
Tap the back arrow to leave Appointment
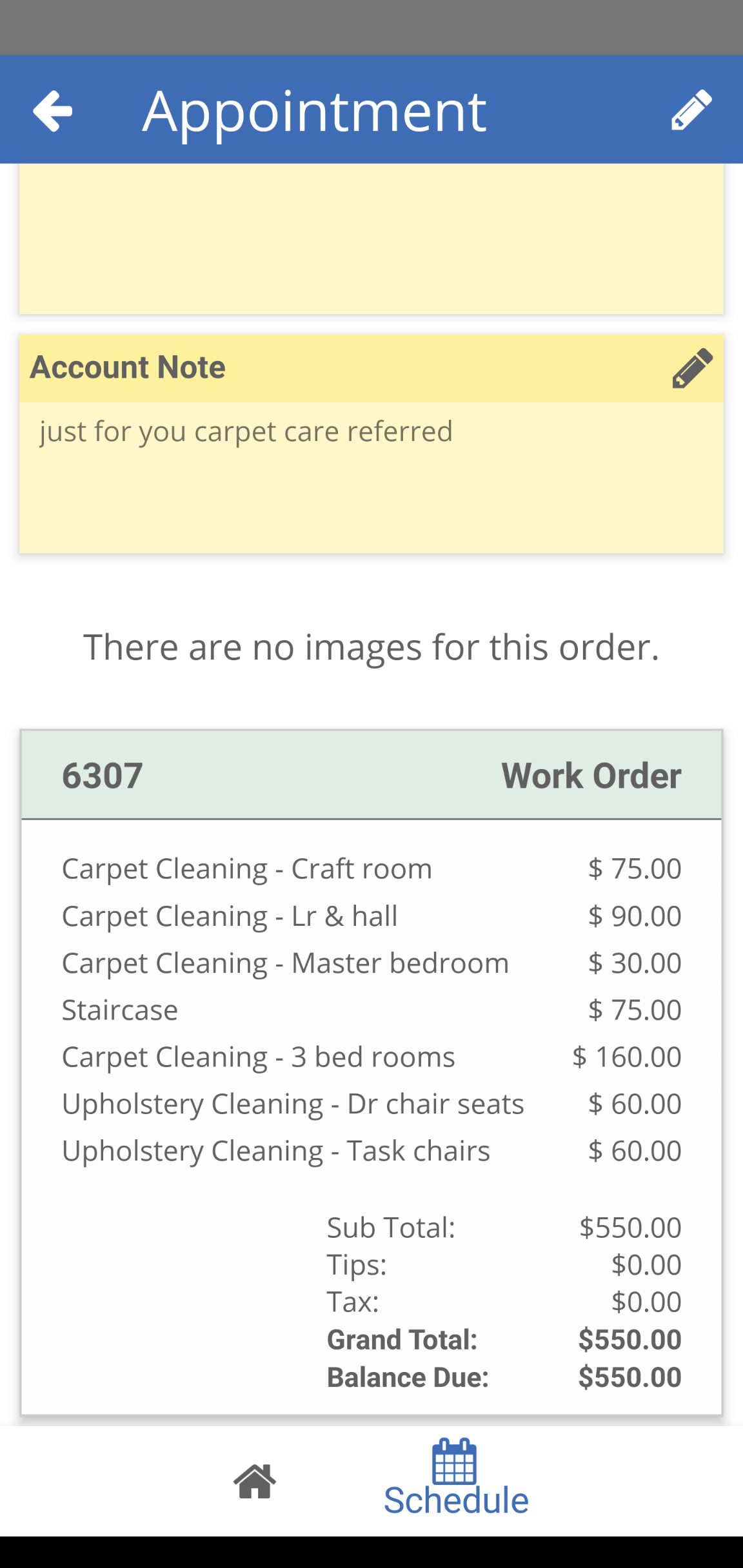pyautogui.click(x=52, y=110)
